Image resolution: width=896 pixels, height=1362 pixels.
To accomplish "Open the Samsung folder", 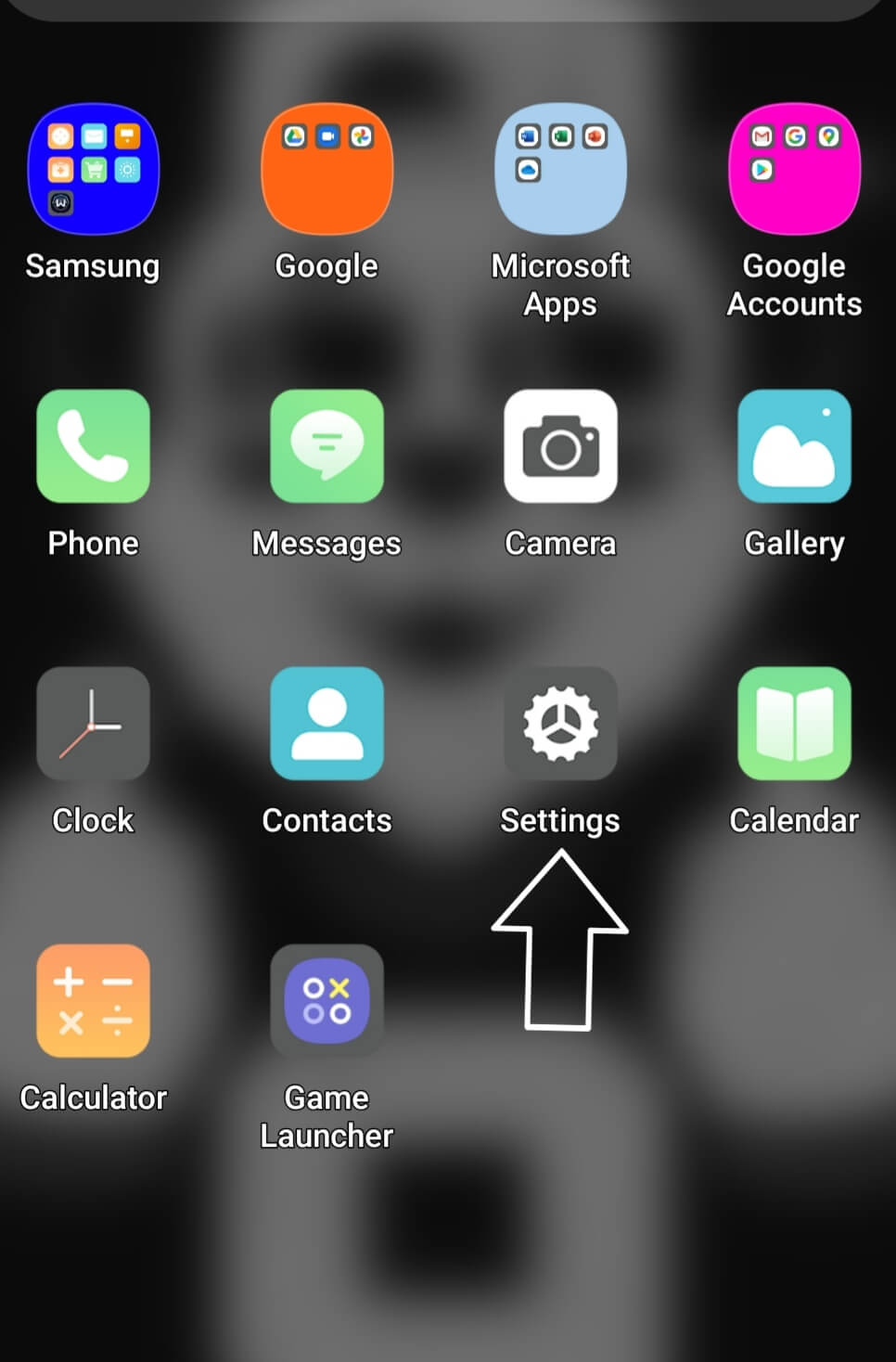I will [93, 169].
